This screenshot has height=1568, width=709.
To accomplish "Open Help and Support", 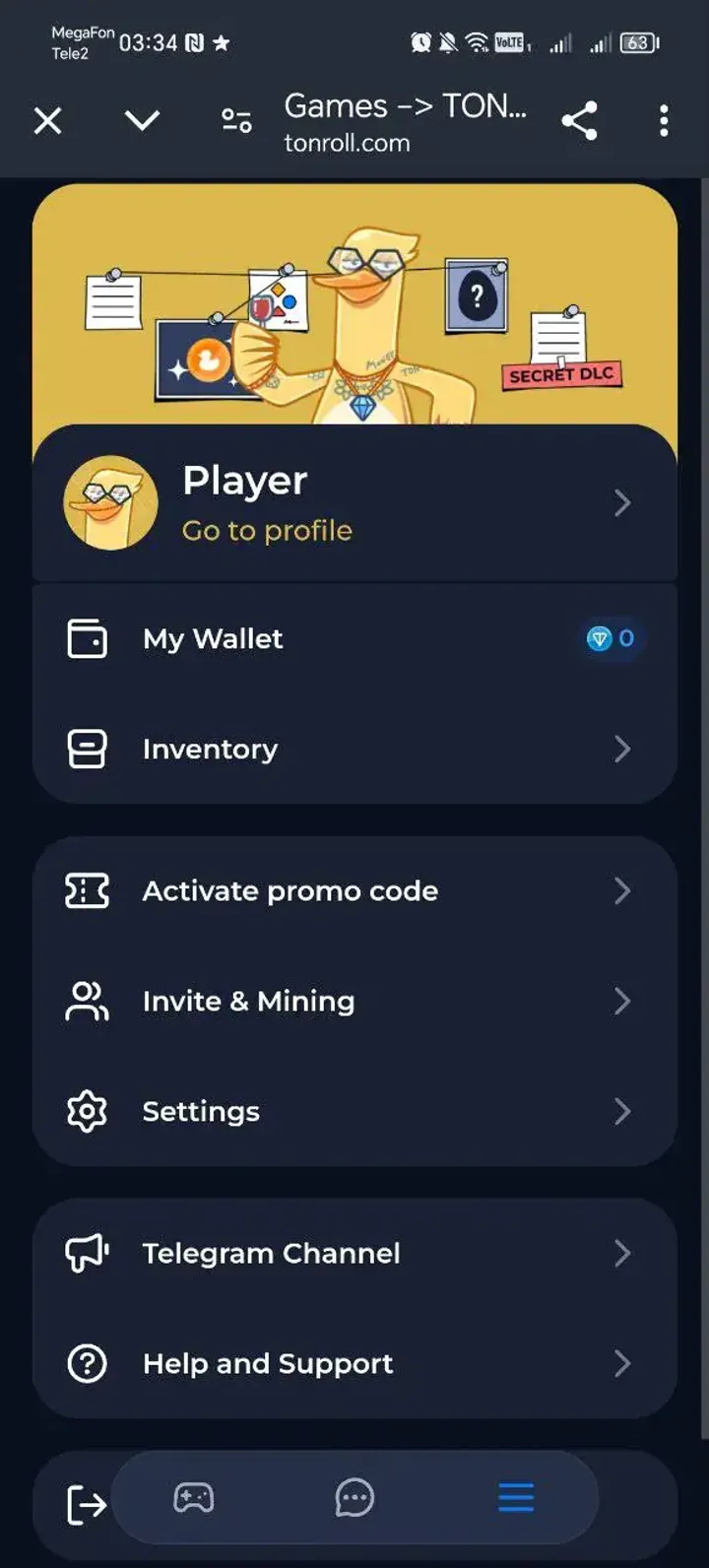I will [354, 1363].
